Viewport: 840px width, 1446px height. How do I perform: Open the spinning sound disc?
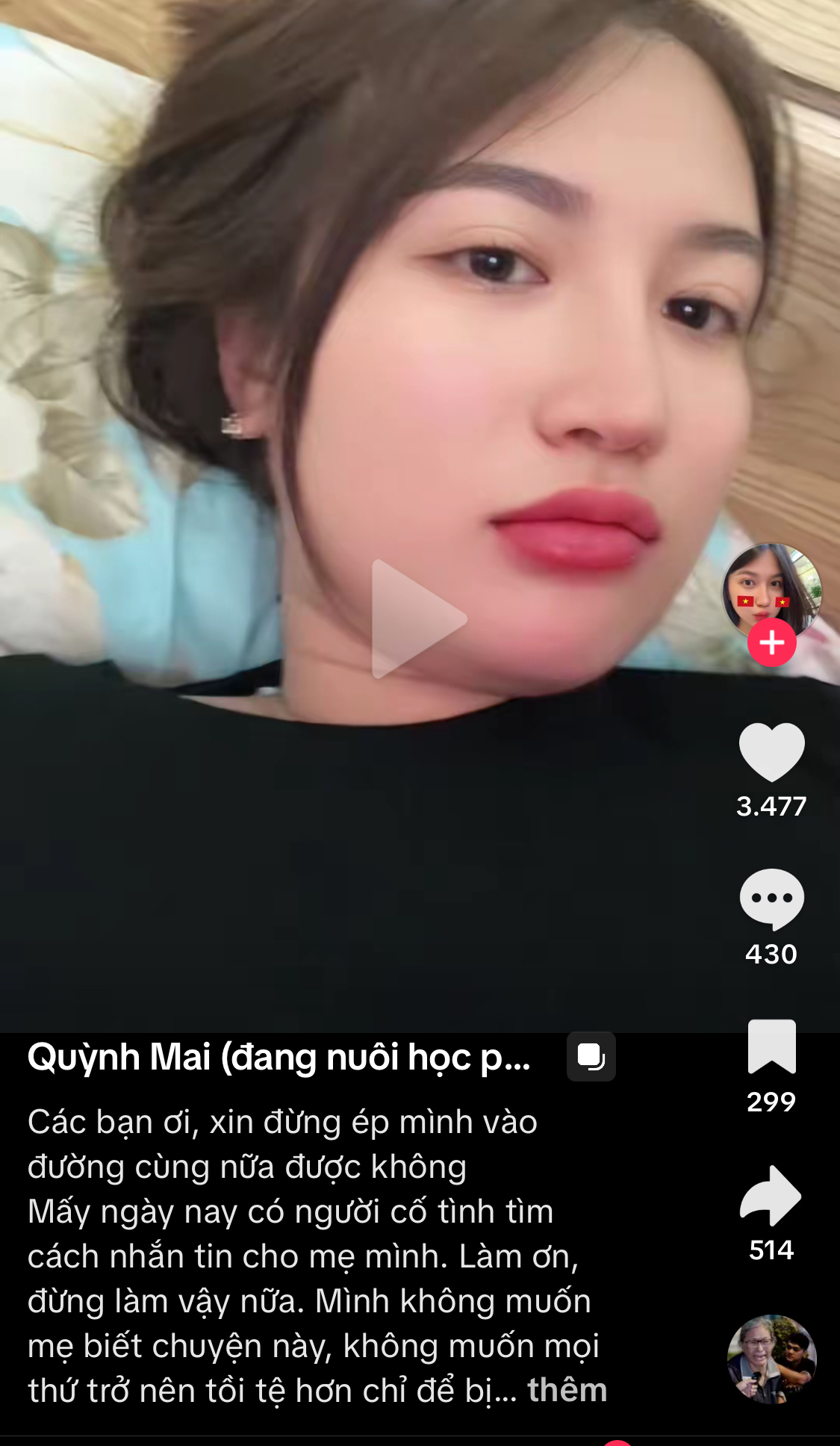[771, 1359]
